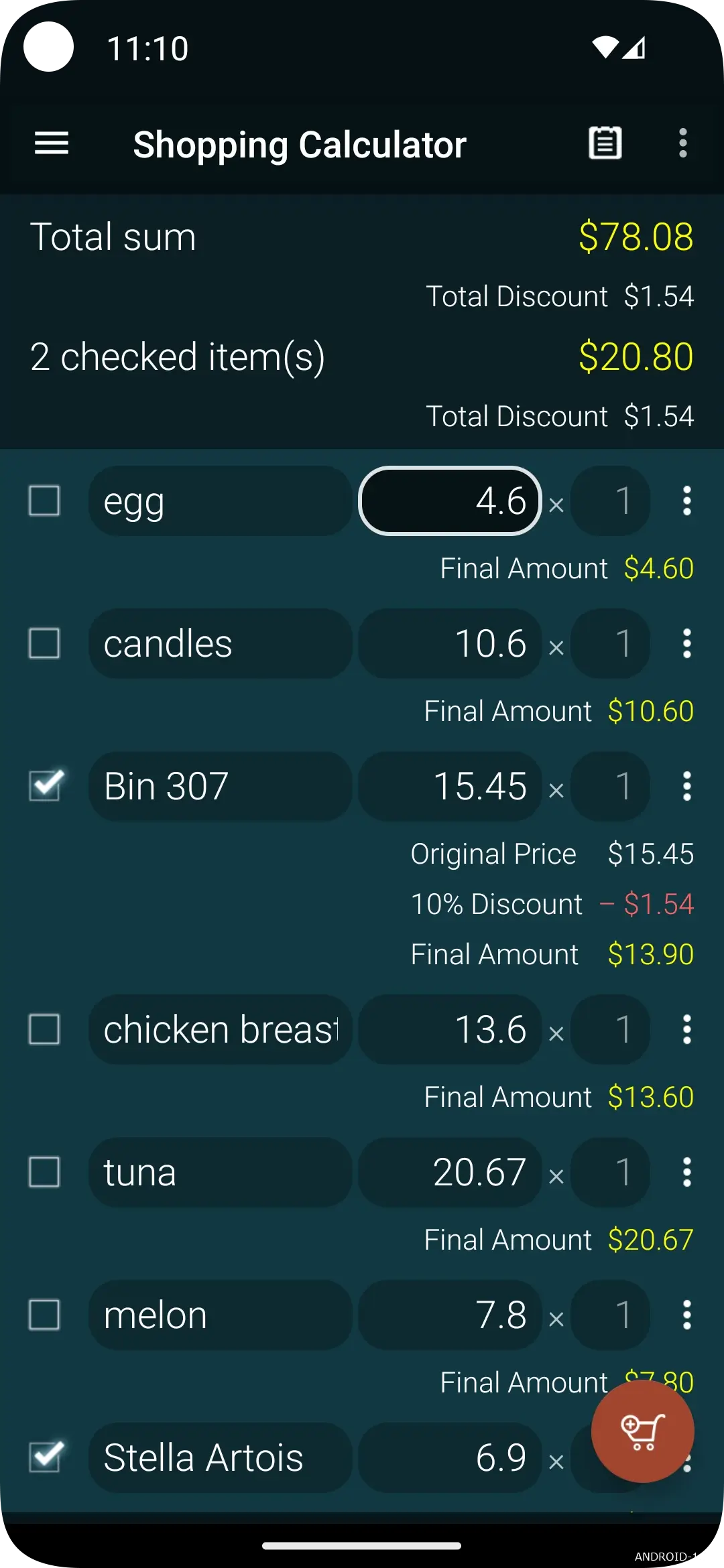Change the candles quantity field
The image size is (724, 1568).
pyautogui.click(x=610, y=643)
